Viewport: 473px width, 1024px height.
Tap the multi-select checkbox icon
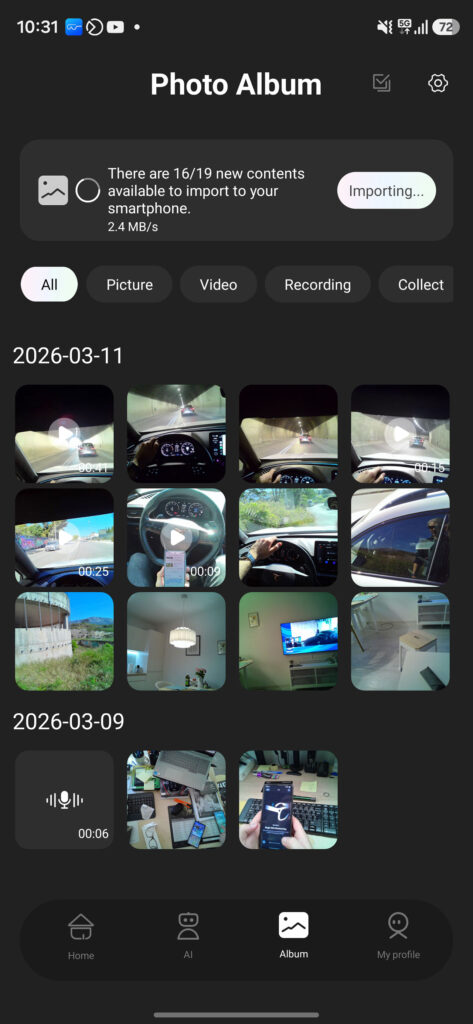pyautogui.click(x=382, y=83)
